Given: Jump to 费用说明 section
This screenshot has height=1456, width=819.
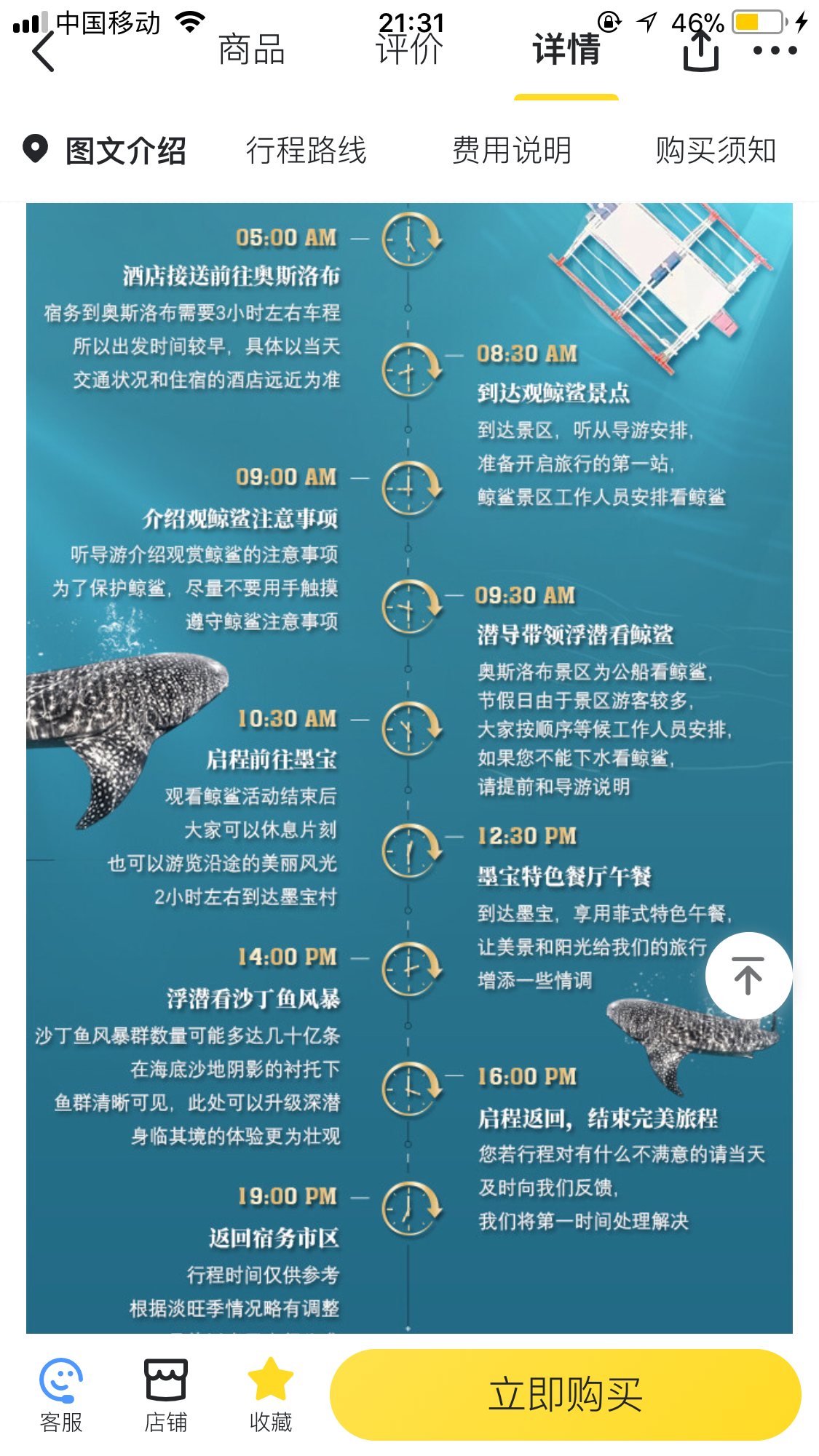Looking at the screenshot, I should (x=512, y=151).
